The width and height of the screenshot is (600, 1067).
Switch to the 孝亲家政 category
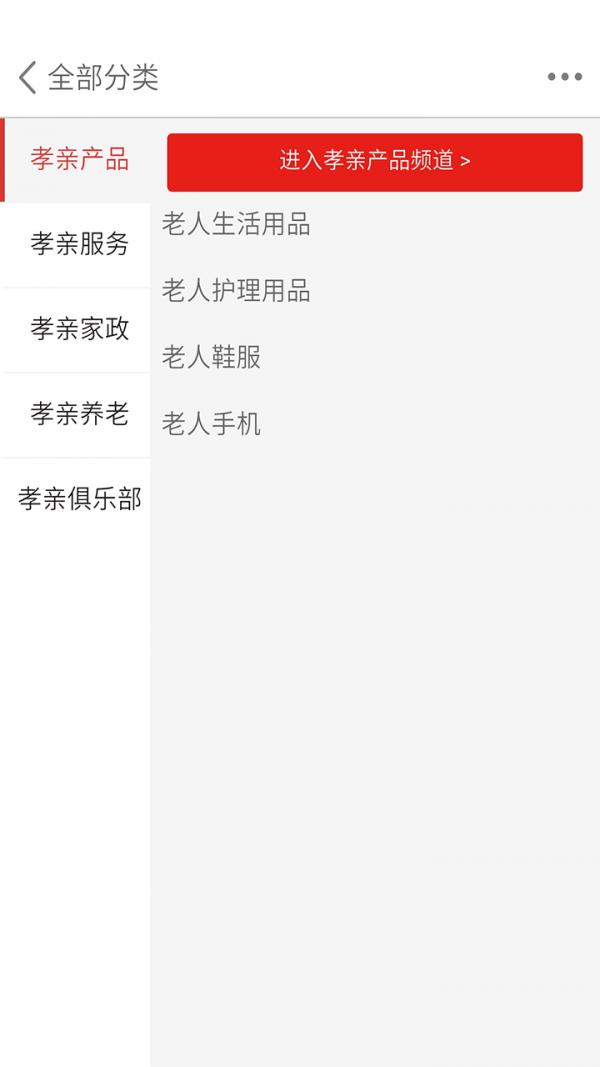79,329
